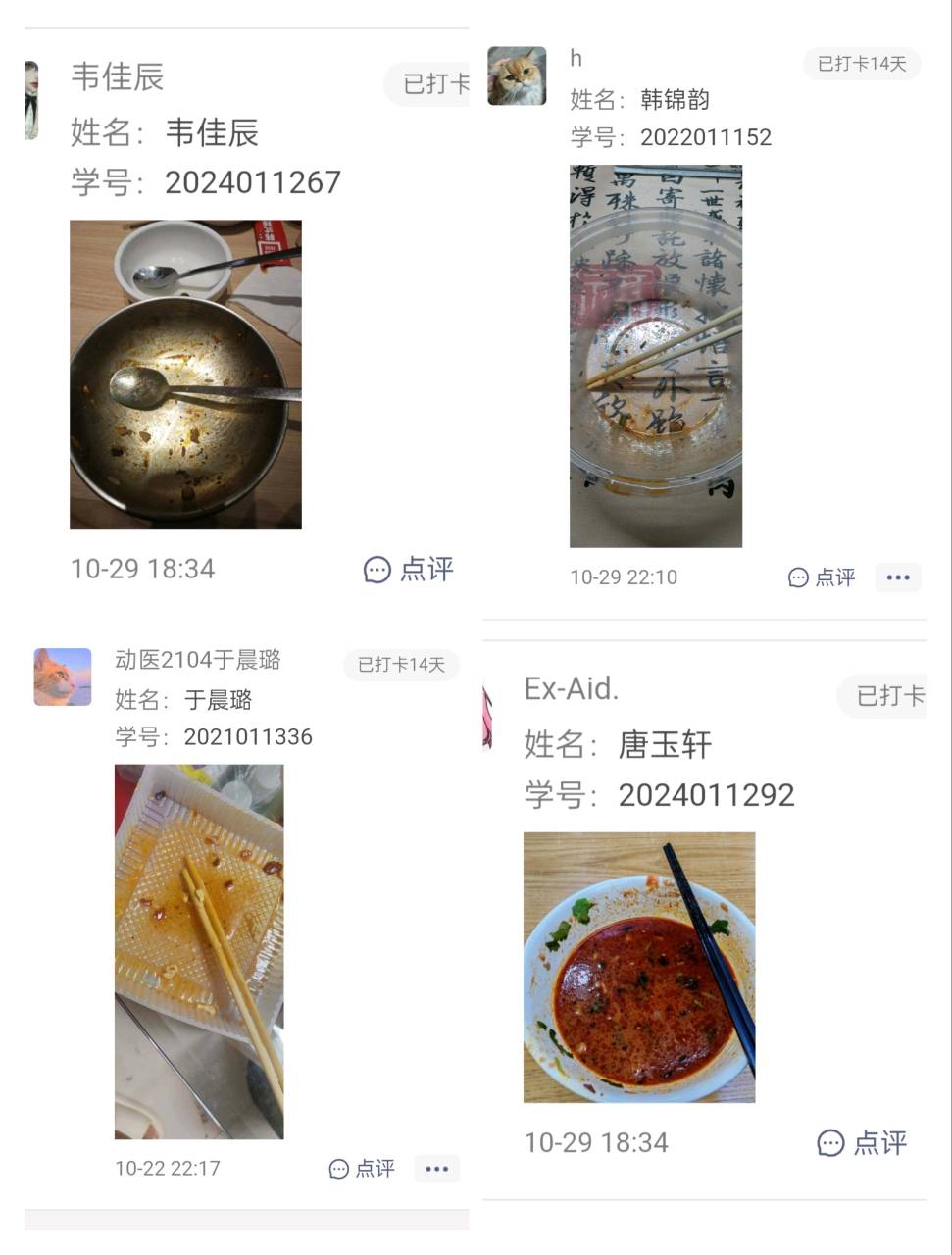This screenshot has height=1255, width=952.
Task: Click the comment bubble icon on 韩锦韵's card
Action: [x=796, y=578]
